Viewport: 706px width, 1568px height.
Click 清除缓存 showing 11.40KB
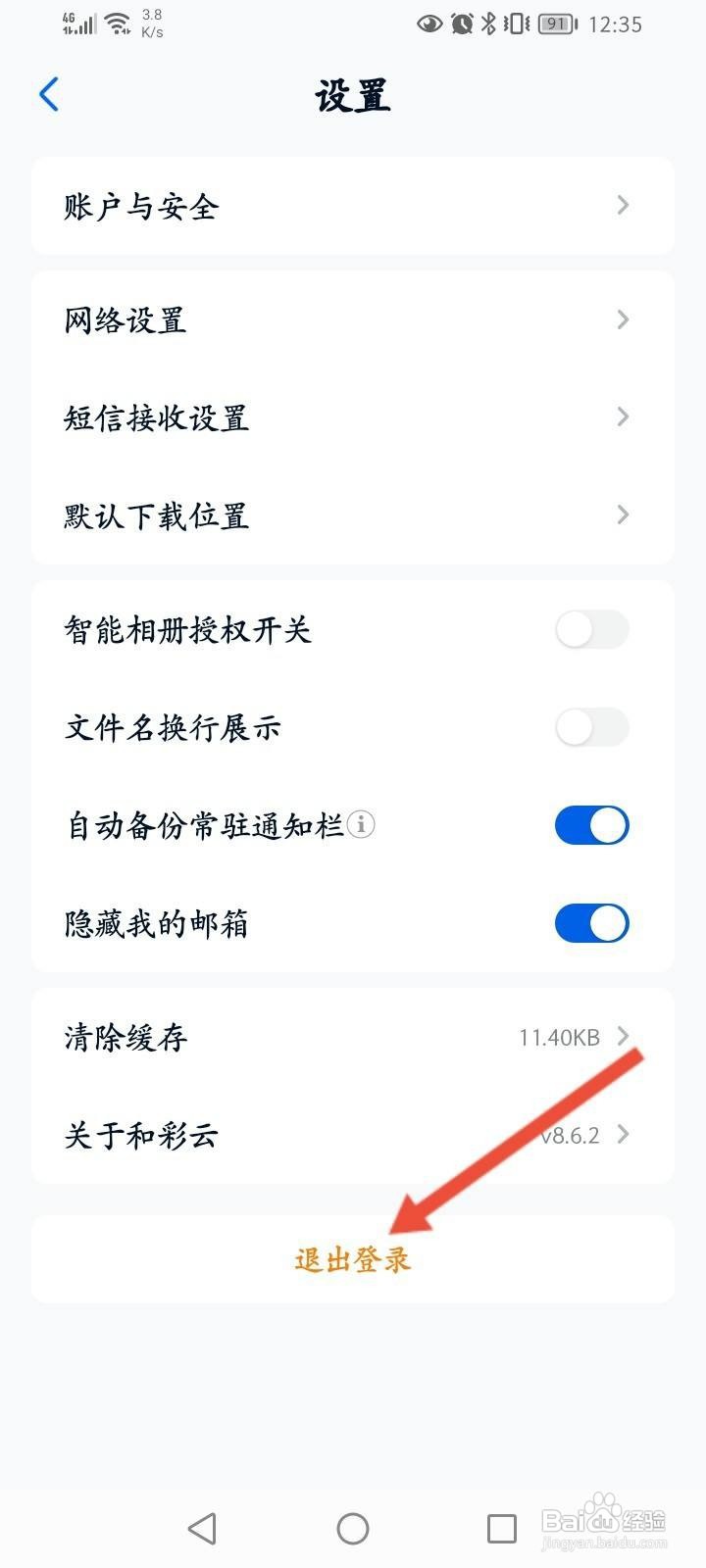(x=294, y=1038)
